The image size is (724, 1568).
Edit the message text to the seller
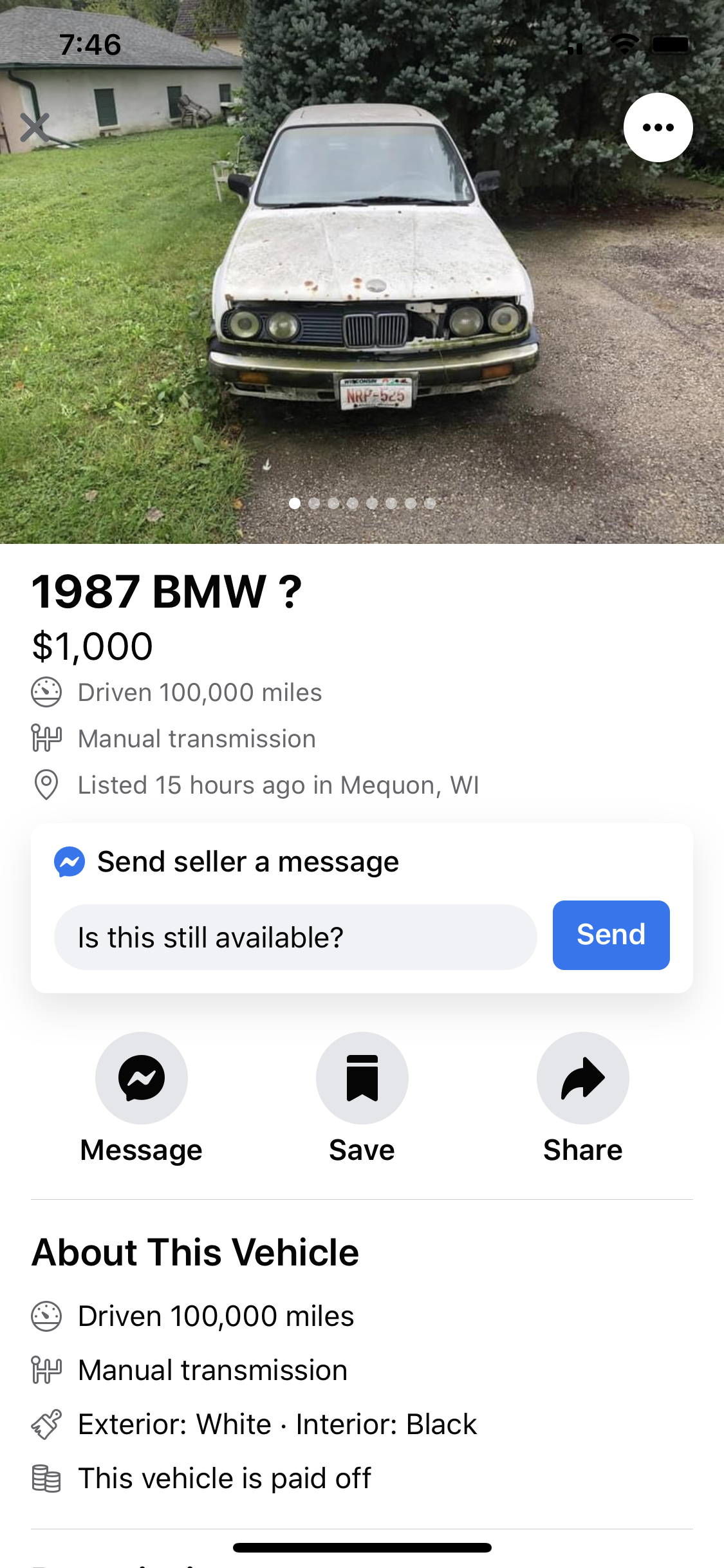point(295,937)
